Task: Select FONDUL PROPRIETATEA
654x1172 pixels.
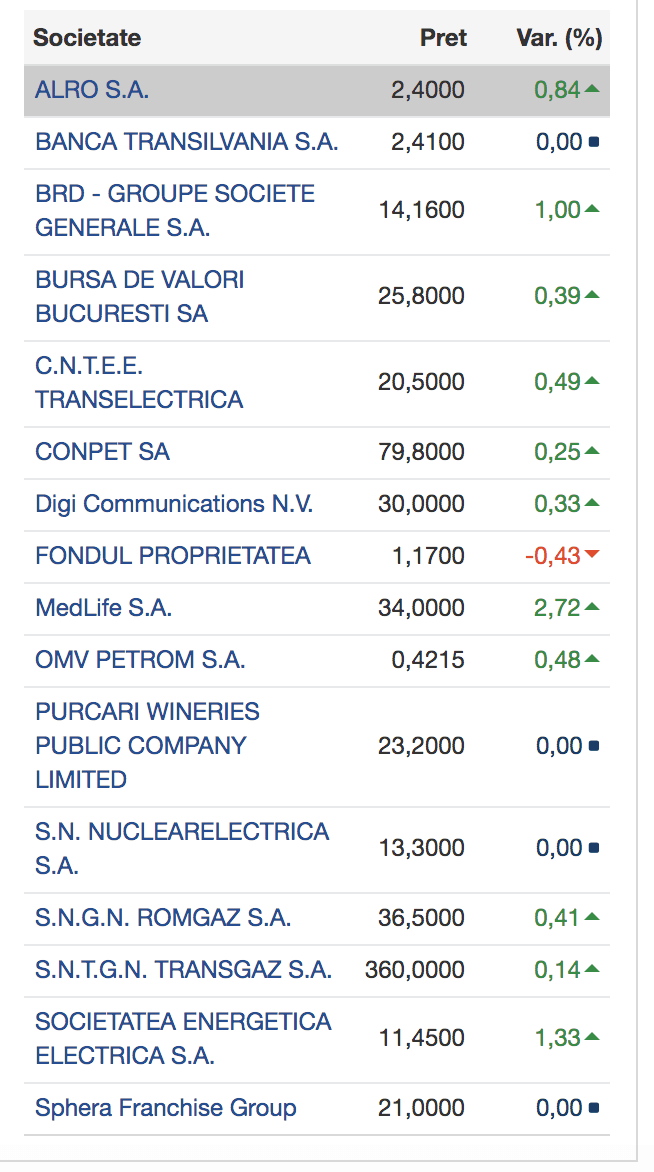Action: pos(173,555)
